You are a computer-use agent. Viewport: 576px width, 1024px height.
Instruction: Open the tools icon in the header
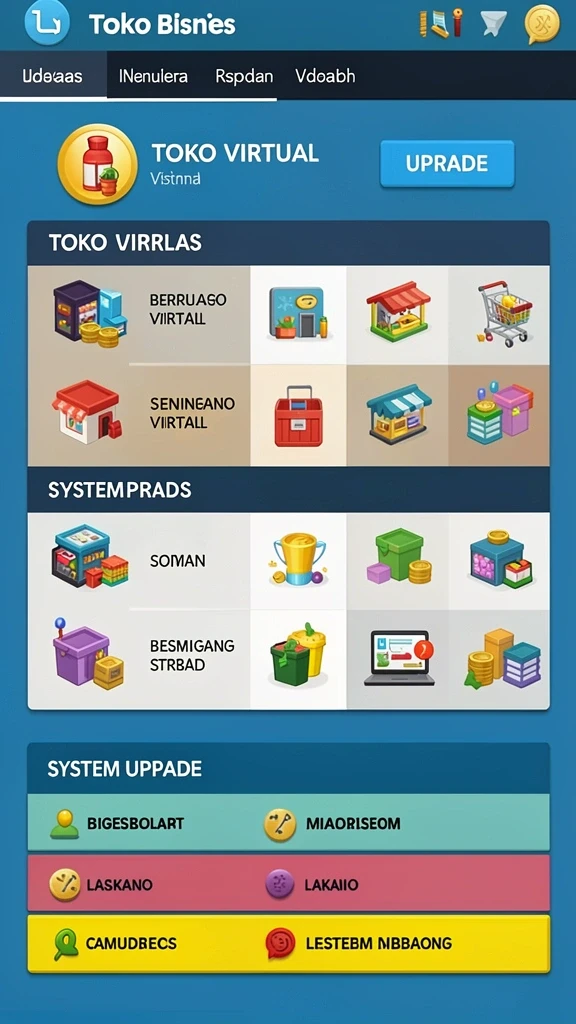(x=441, y=23)
